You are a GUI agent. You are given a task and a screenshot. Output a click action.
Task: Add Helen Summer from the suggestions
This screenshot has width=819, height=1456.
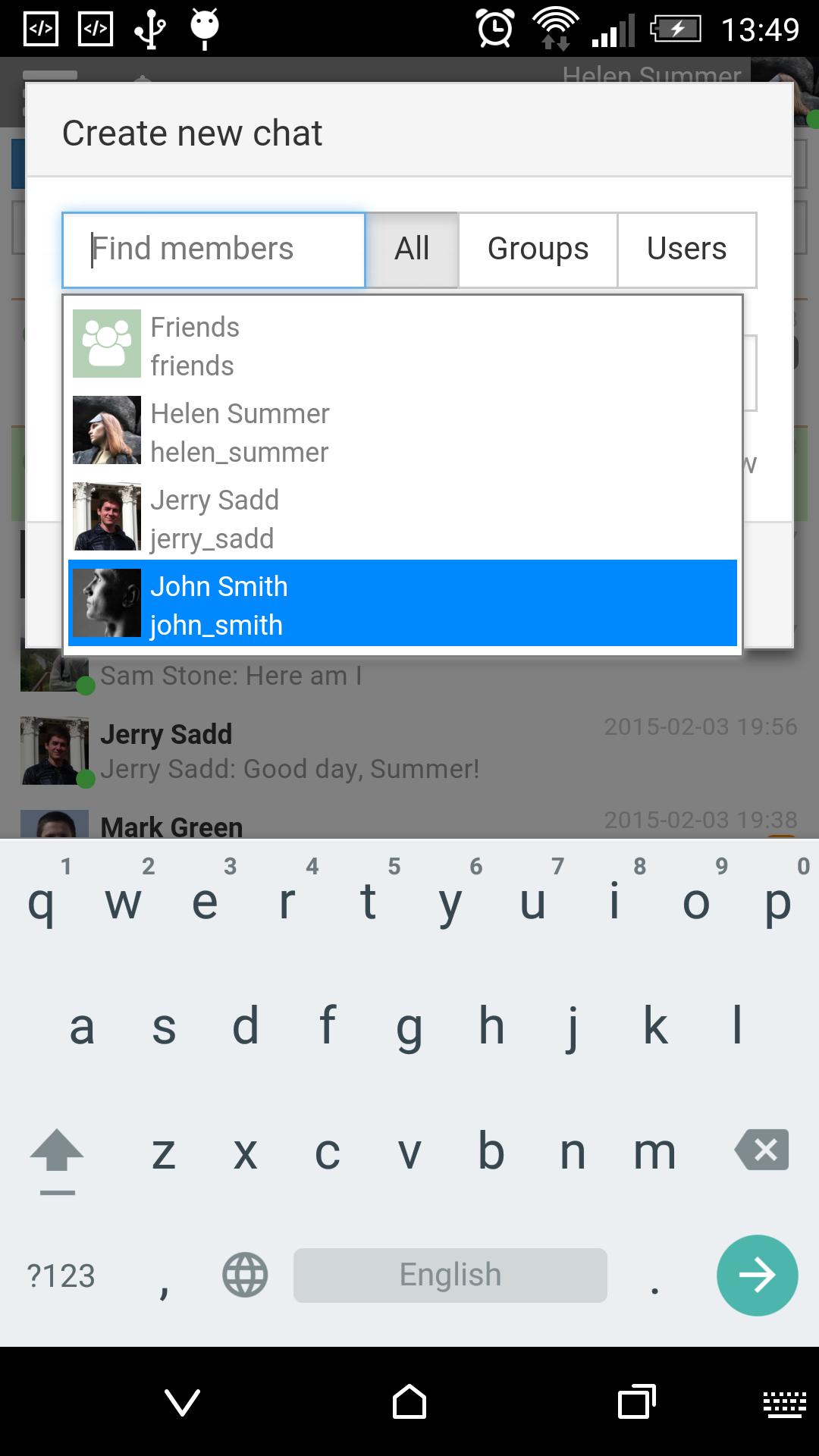click(402, 431)
